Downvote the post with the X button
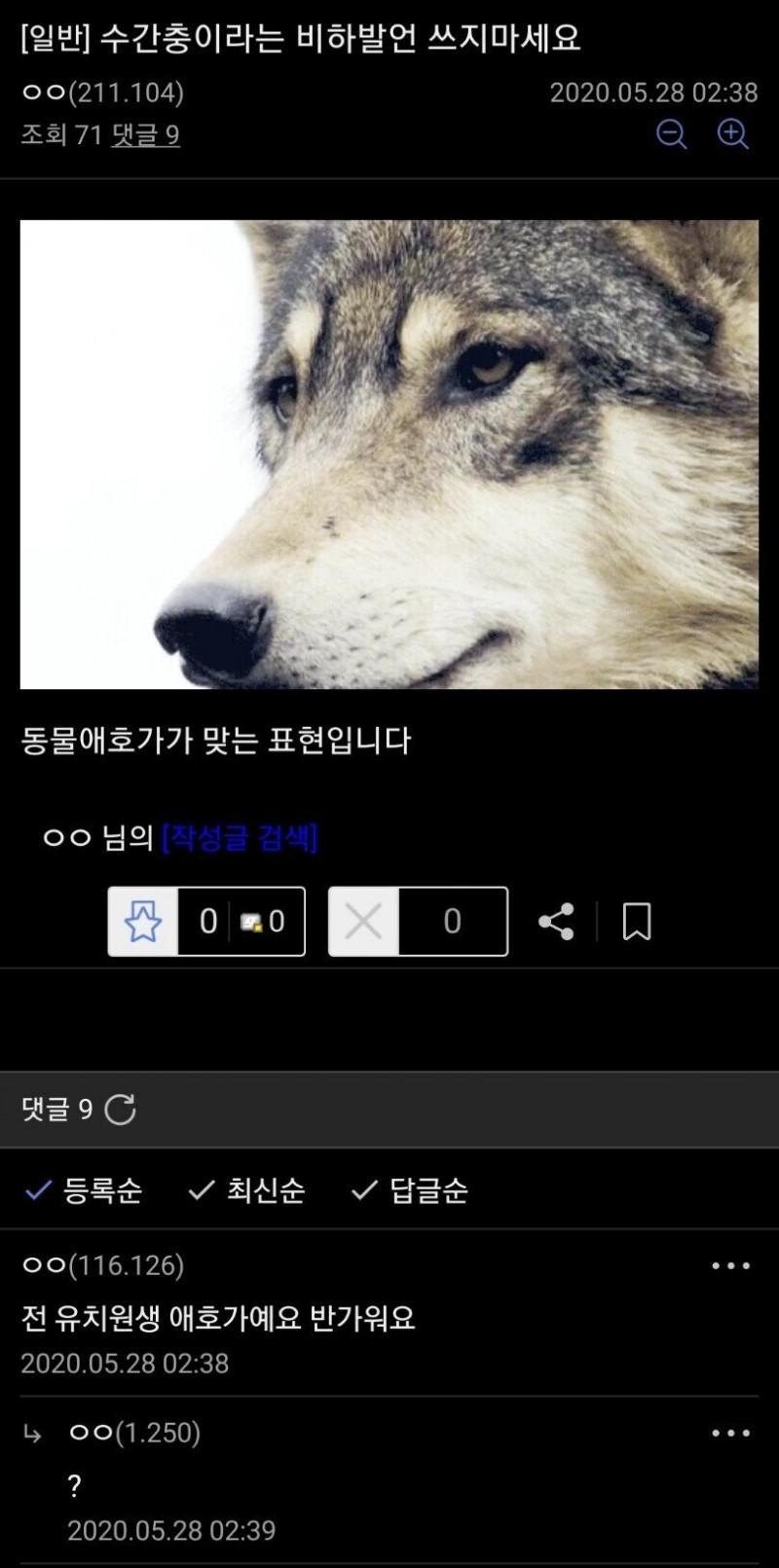Viewport: 779px width, 1568px height. pyautogui.click(x=364, y=921)
